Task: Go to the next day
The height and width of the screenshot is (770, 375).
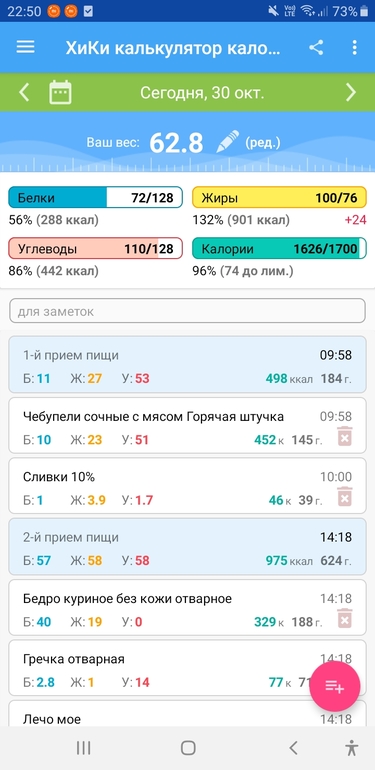Action: click(x=351, y=92)
